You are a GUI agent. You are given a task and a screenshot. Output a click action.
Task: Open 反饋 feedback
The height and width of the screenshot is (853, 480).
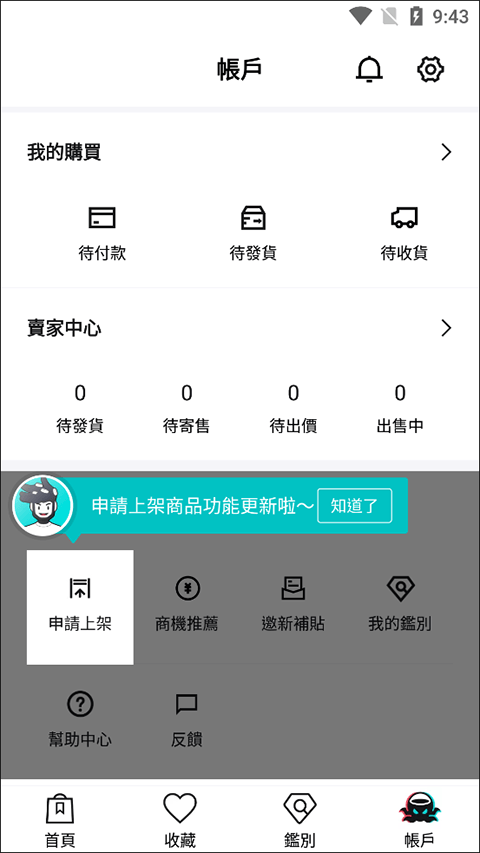pos(187,720)
